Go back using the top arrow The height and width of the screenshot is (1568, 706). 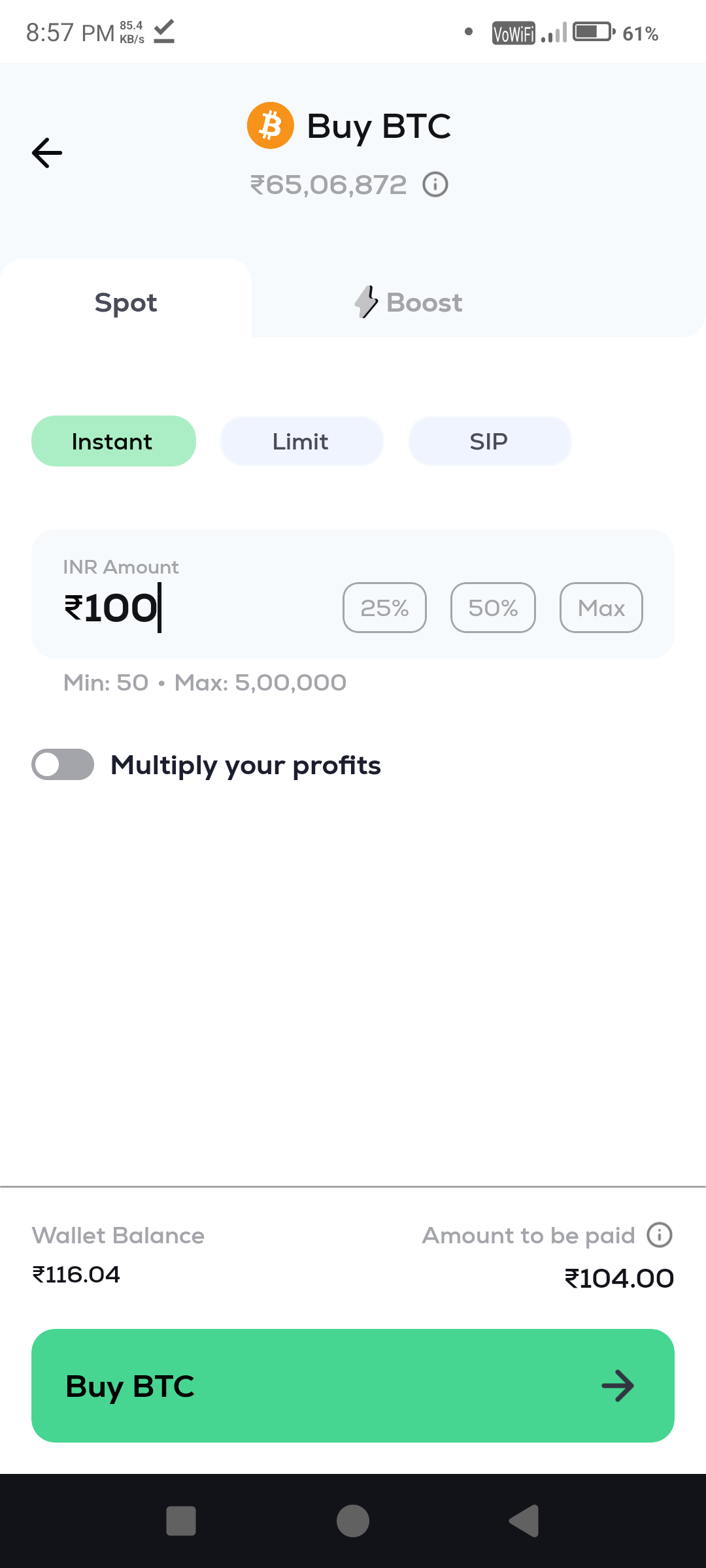pyautogui.click(x=47, y=153)
